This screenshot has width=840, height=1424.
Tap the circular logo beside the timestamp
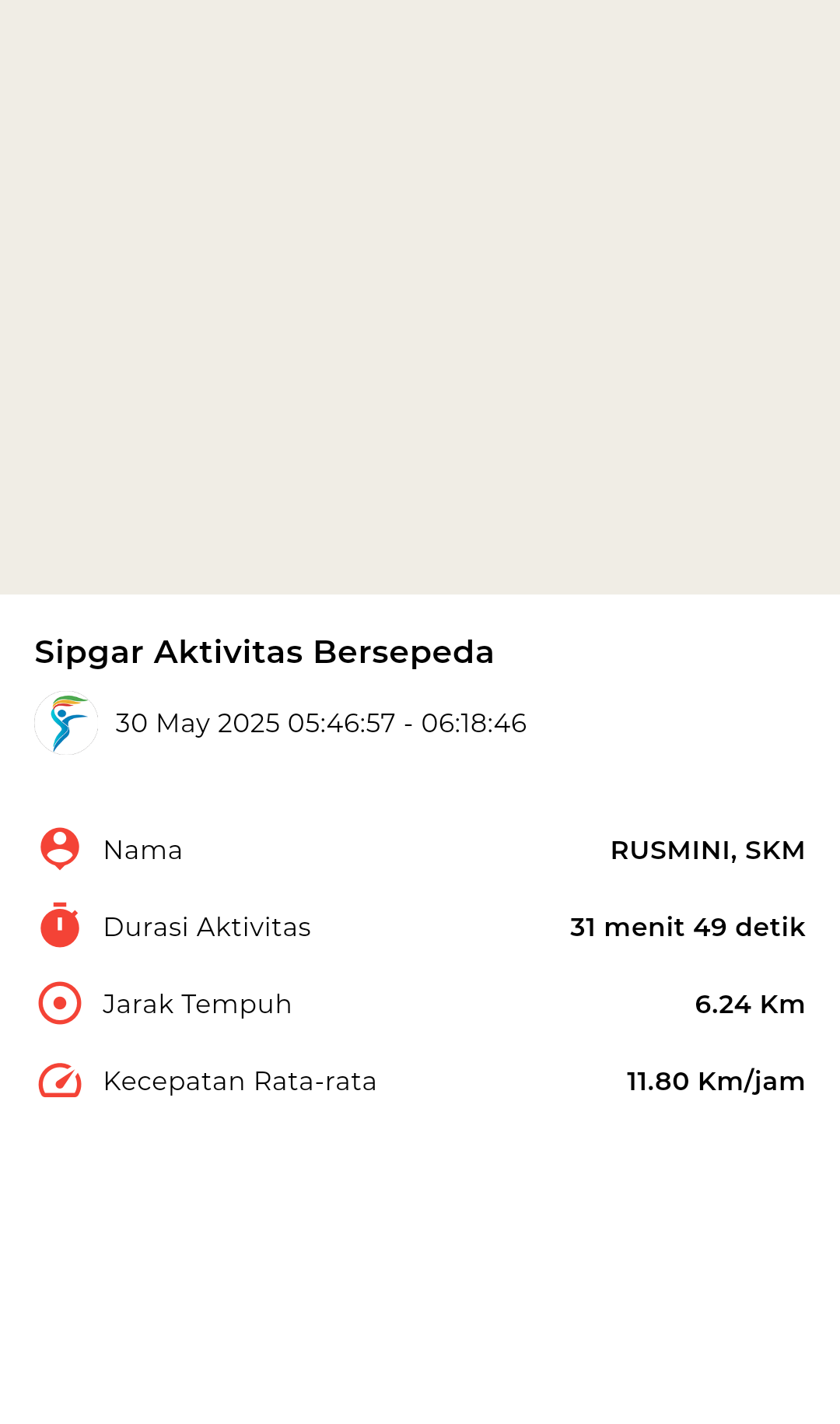[66, 722]
